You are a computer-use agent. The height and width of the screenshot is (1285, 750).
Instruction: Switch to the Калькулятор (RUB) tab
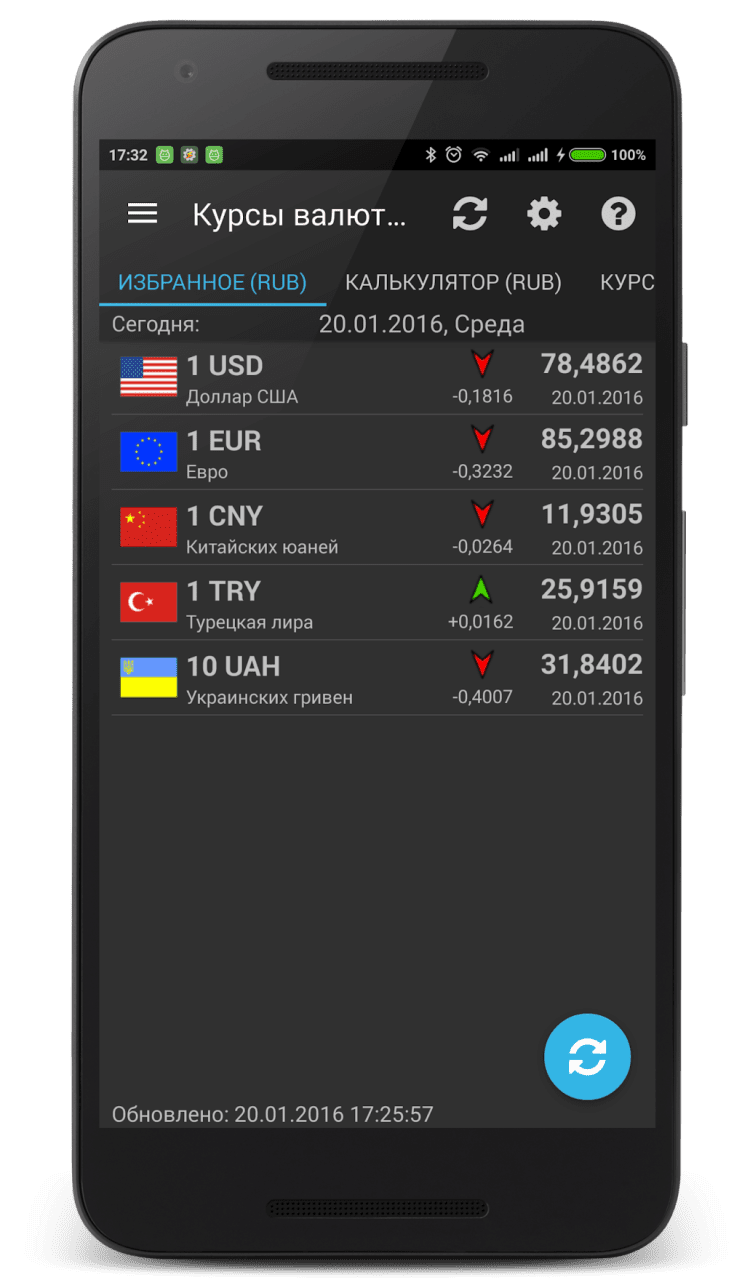[x=453, y=282]
